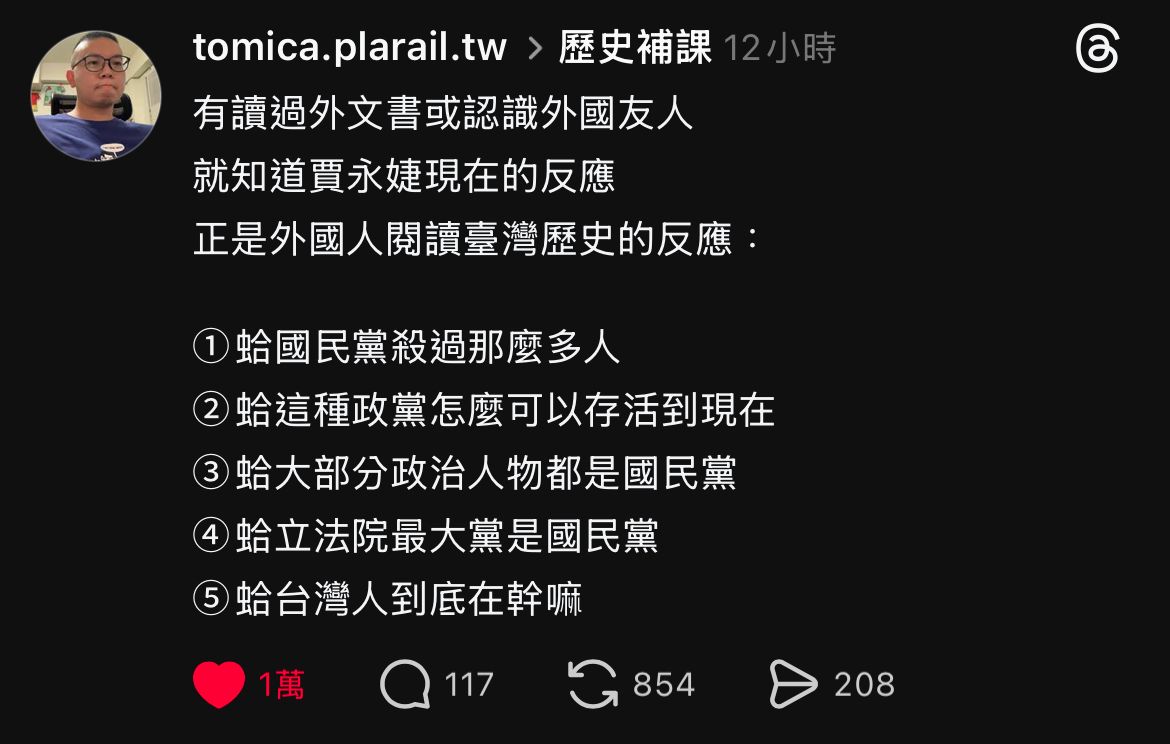Open comments with the 117 reply icon
The width and height of the screenshot is (1170, 744).
(405, 684)
